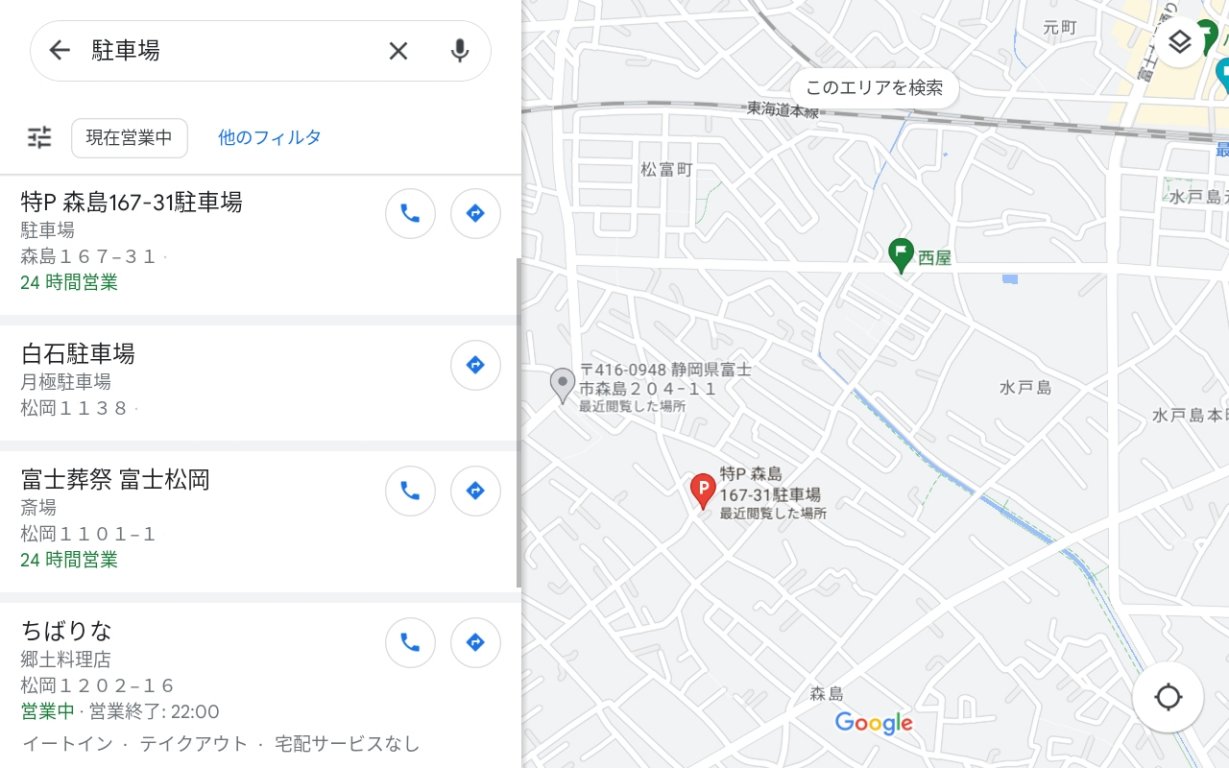Tap このエリアを検索 to search this area
The height and width of the screenshot is (768, 1229).
coord(874,88)
